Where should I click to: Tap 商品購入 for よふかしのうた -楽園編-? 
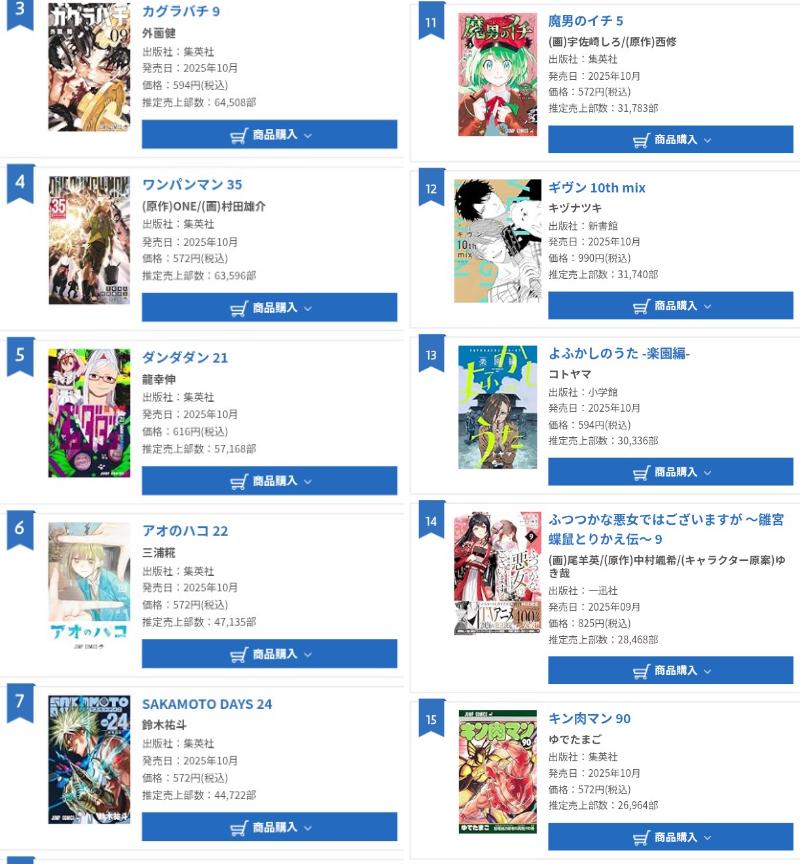[x=671, y=472]
